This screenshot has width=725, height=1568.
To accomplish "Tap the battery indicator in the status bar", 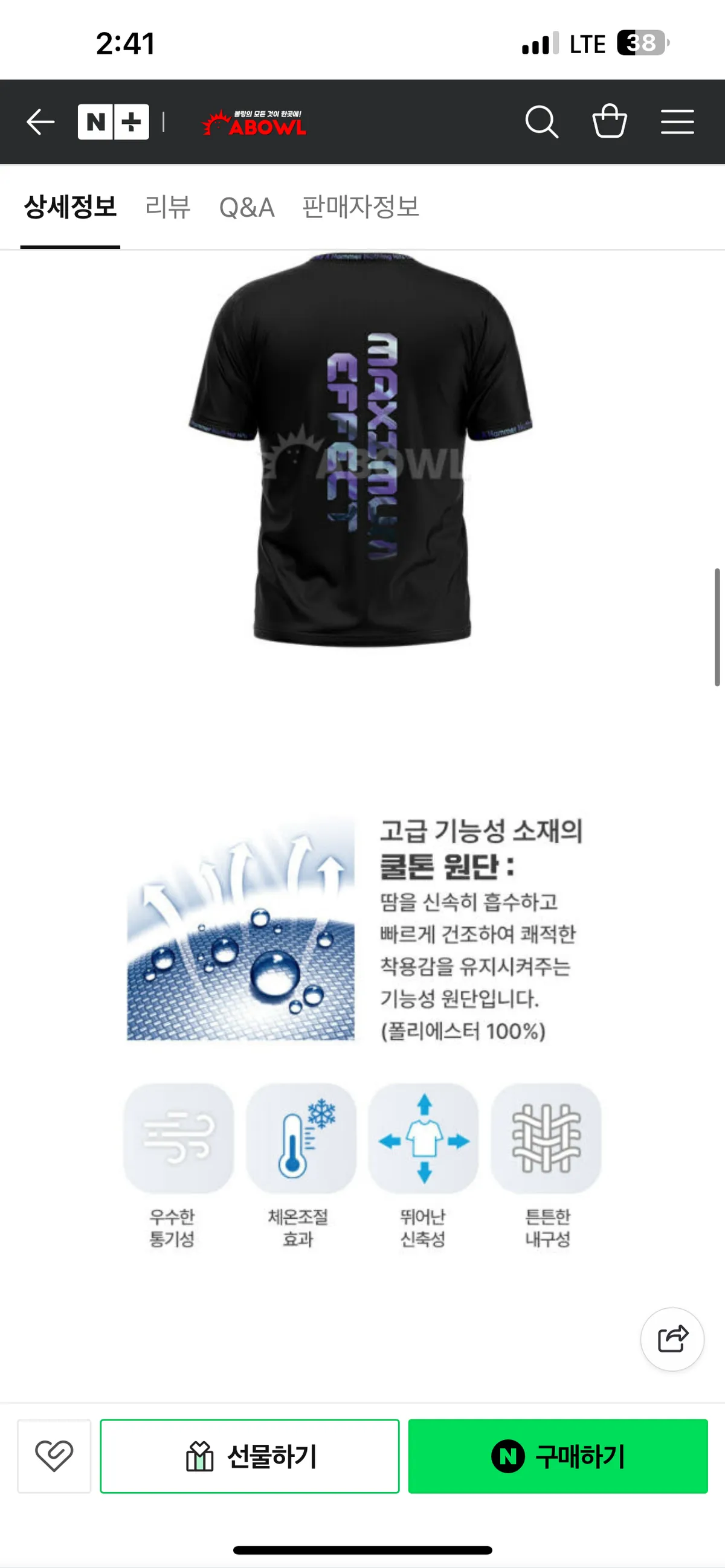I will coord(640,43).
